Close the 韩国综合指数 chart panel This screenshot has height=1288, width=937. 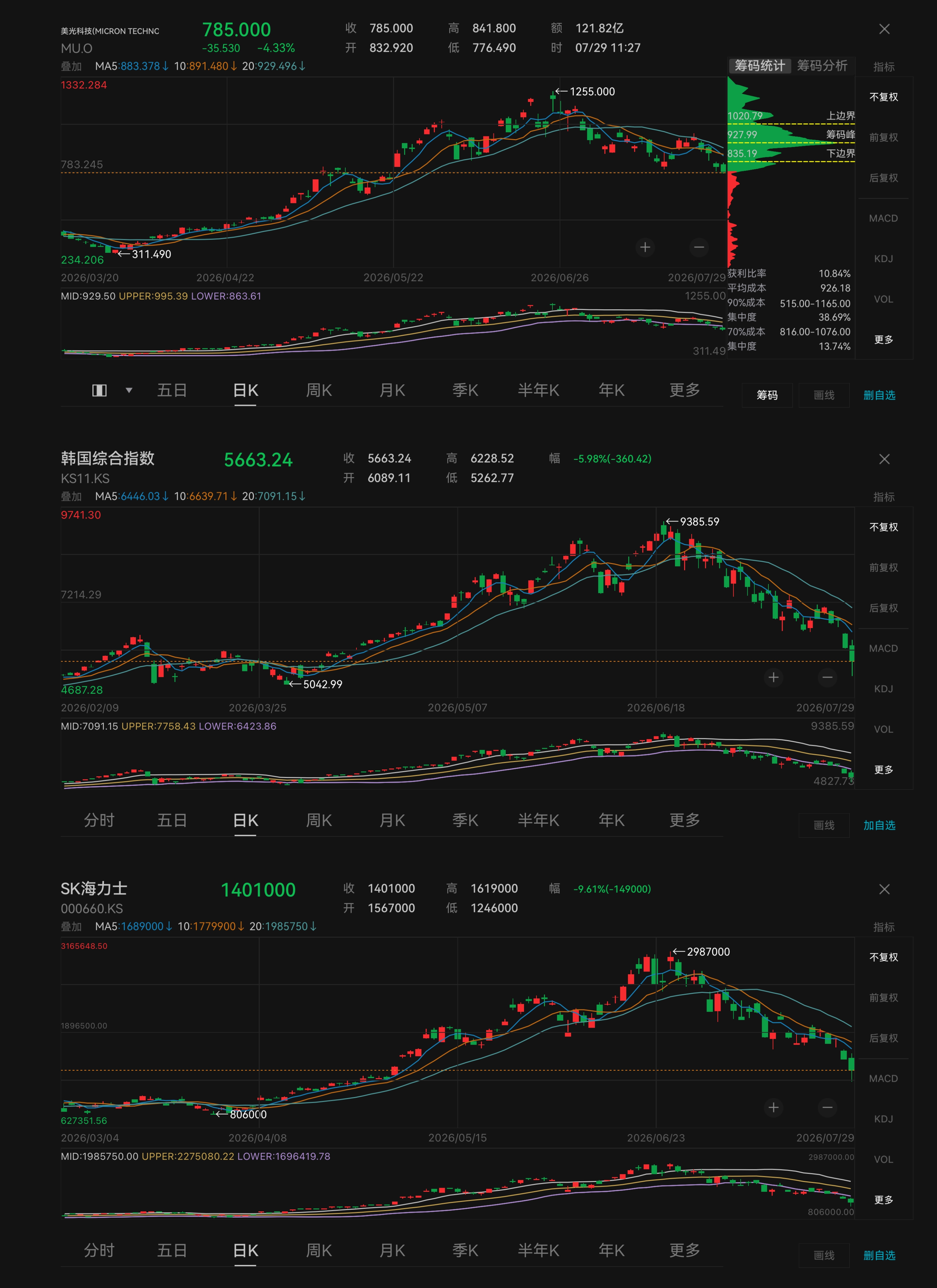884,459
